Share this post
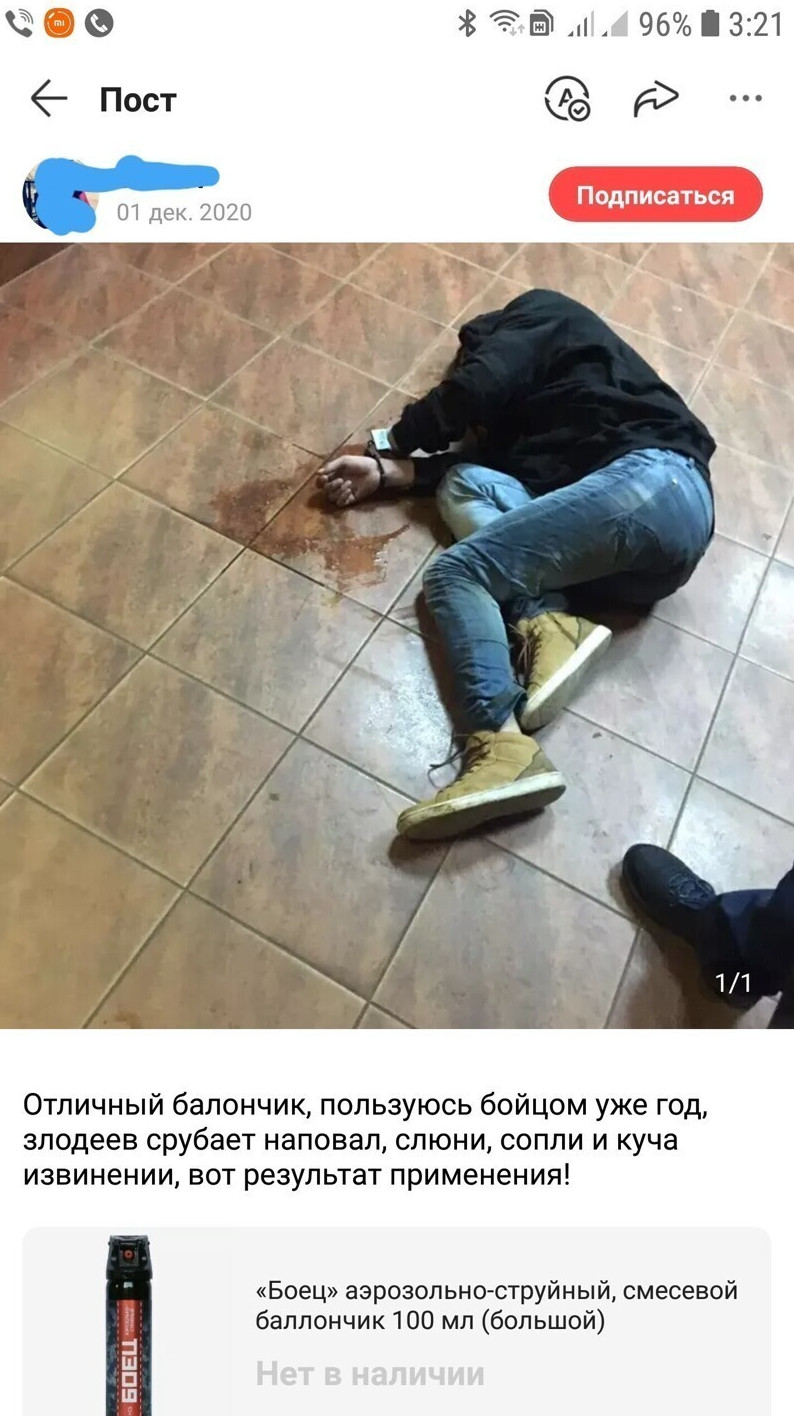The image size is (794, 1416). pos(656,99)
